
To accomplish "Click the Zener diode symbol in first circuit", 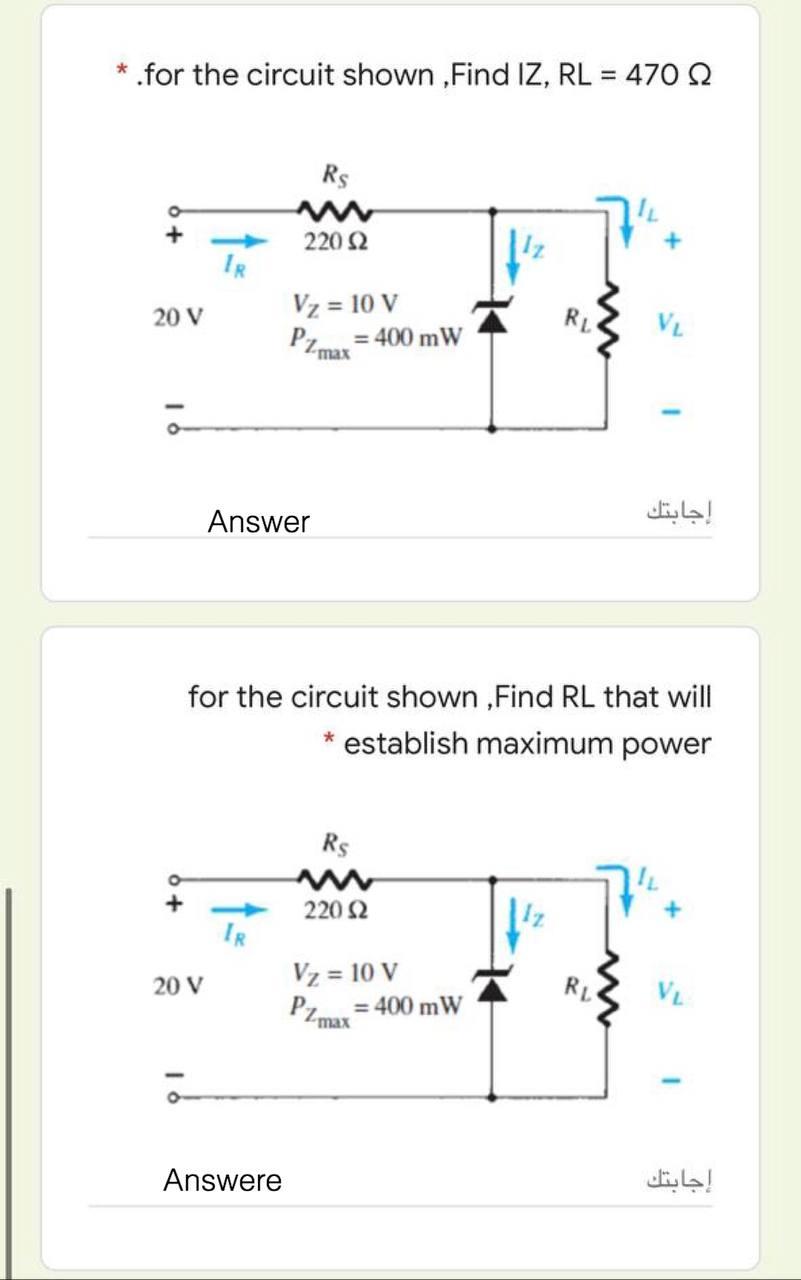I will click(x=493, y=318).
